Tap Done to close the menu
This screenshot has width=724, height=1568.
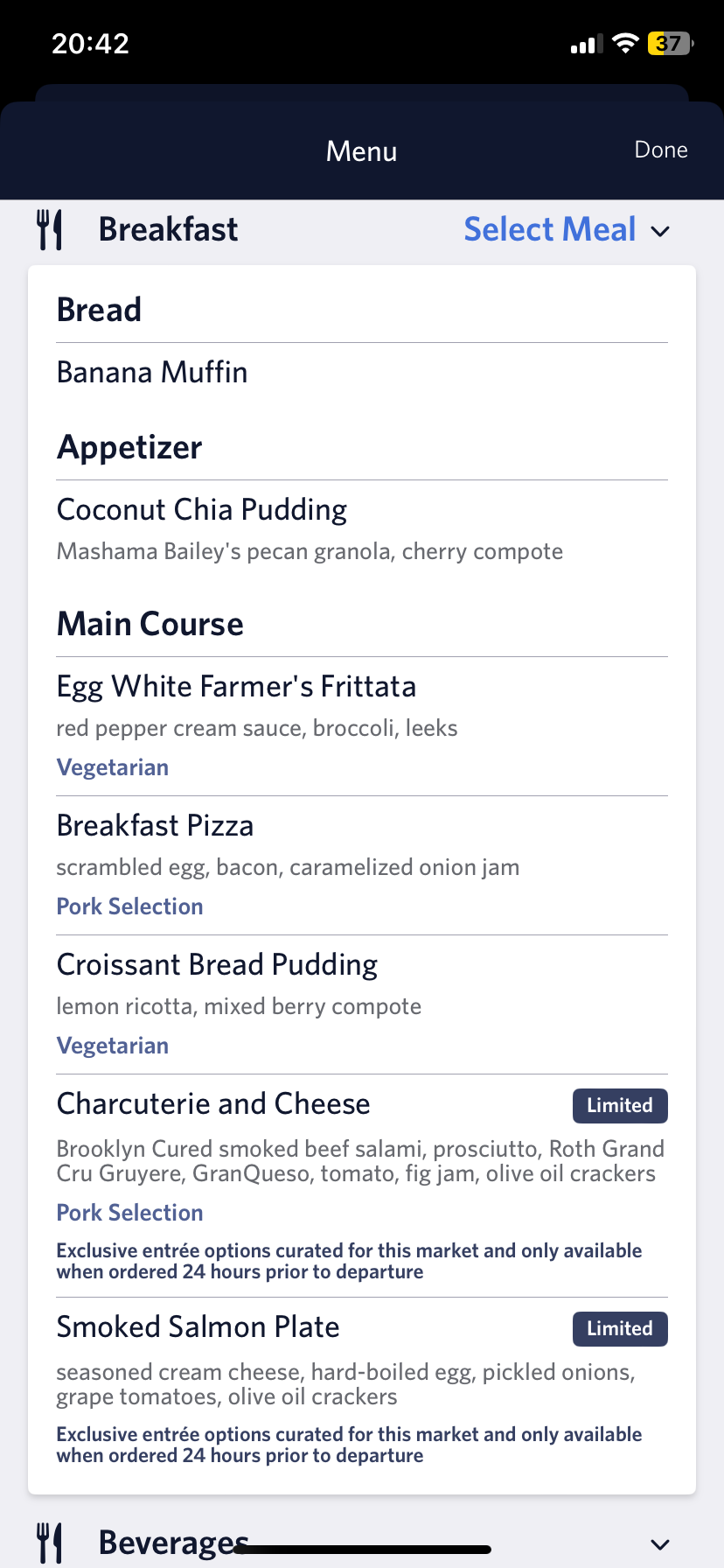[660, 150]
